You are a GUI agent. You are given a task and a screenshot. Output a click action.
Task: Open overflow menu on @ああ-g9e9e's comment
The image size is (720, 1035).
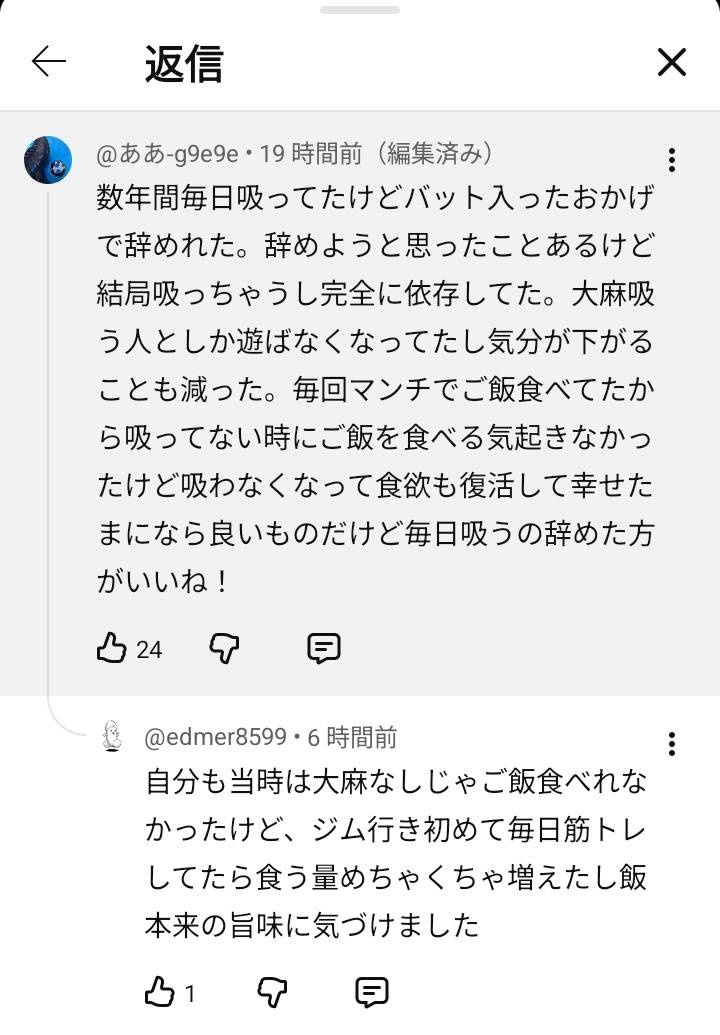672,160
